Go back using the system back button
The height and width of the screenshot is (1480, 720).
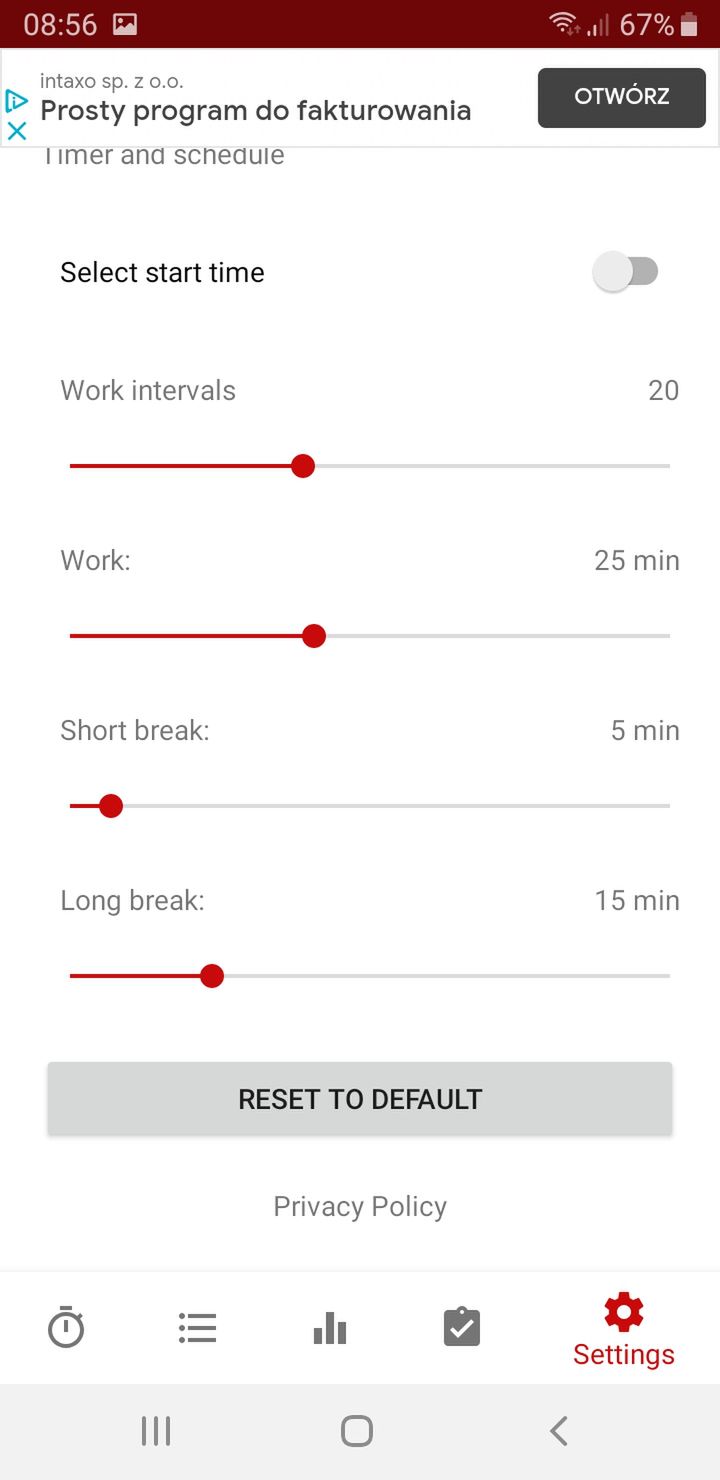click(559, 1431)
